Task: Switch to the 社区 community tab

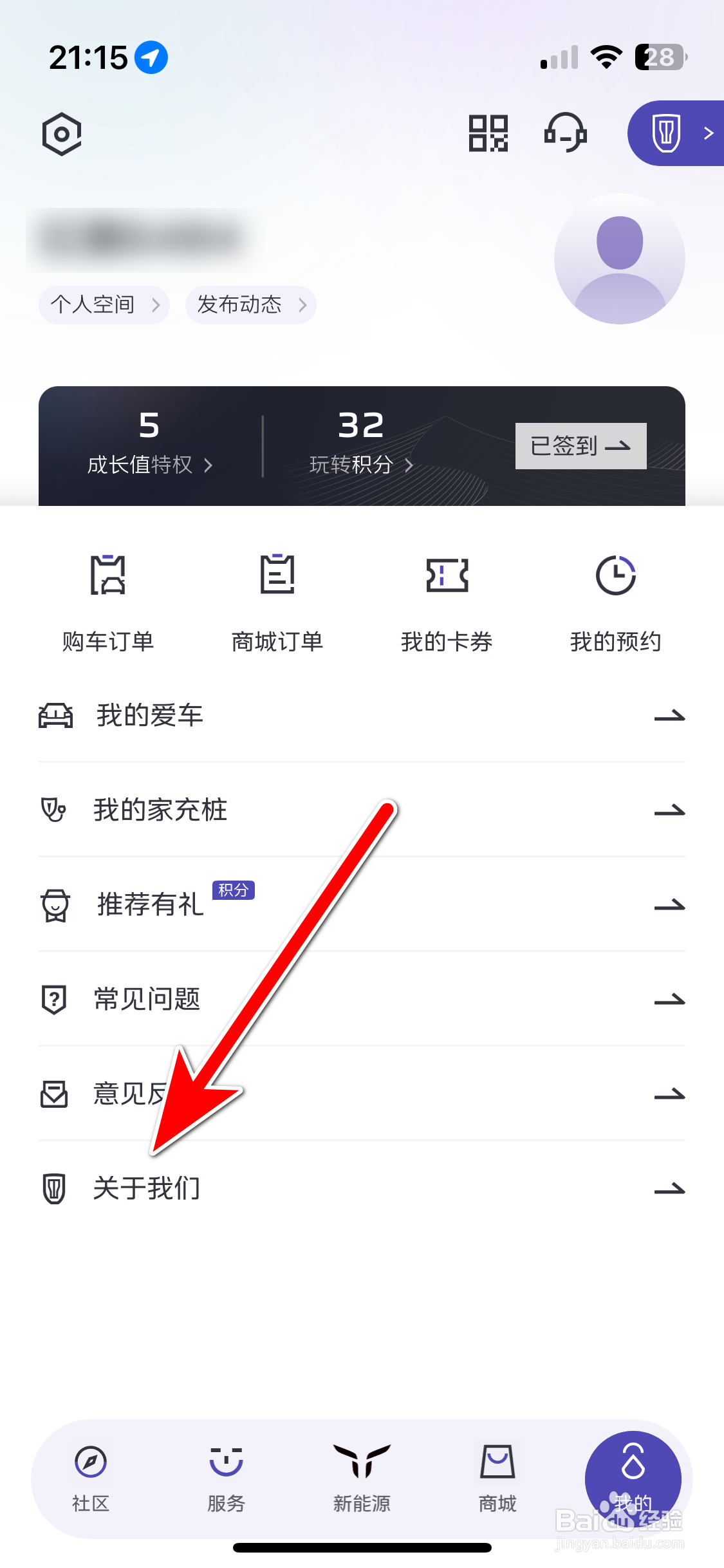Action: (90, 1480)
